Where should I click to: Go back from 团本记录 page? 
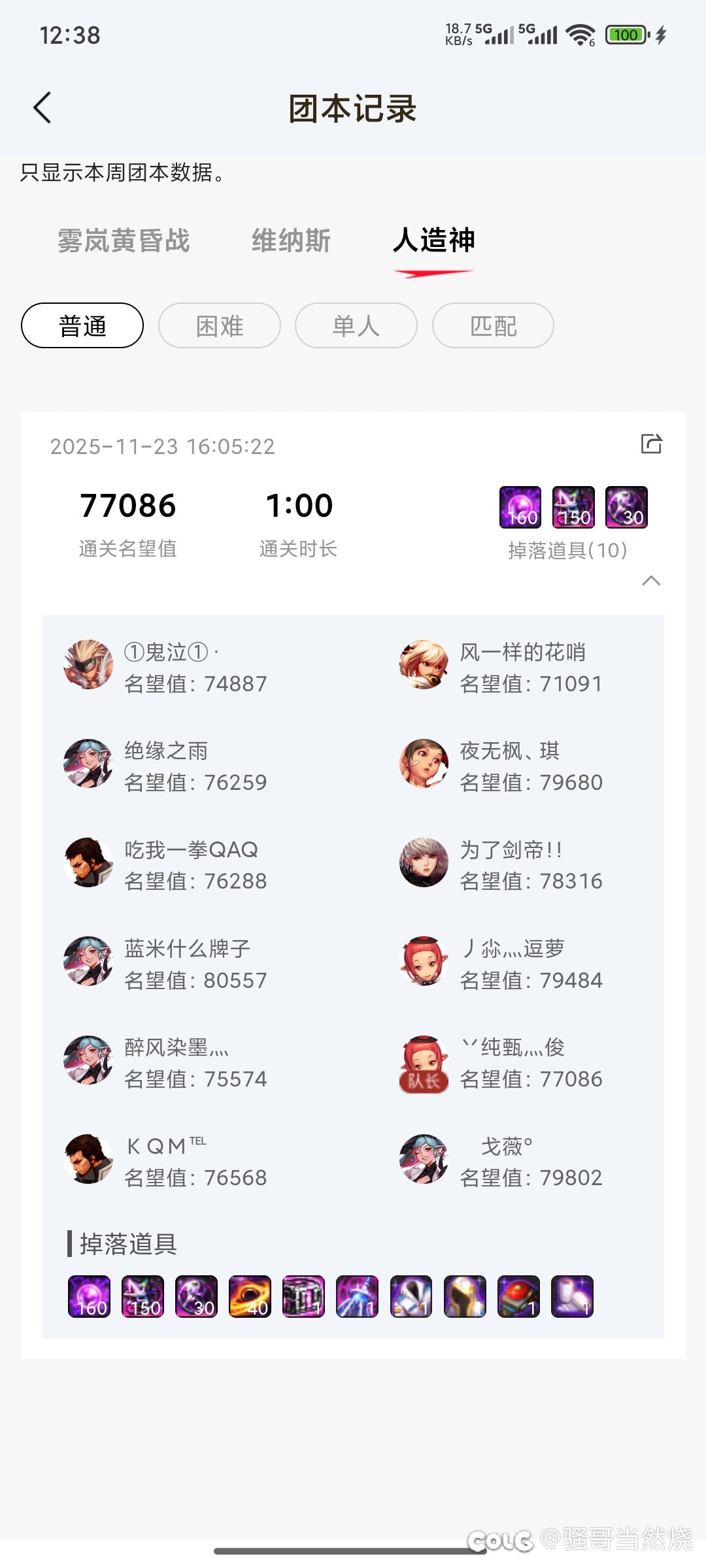point(42,108)
